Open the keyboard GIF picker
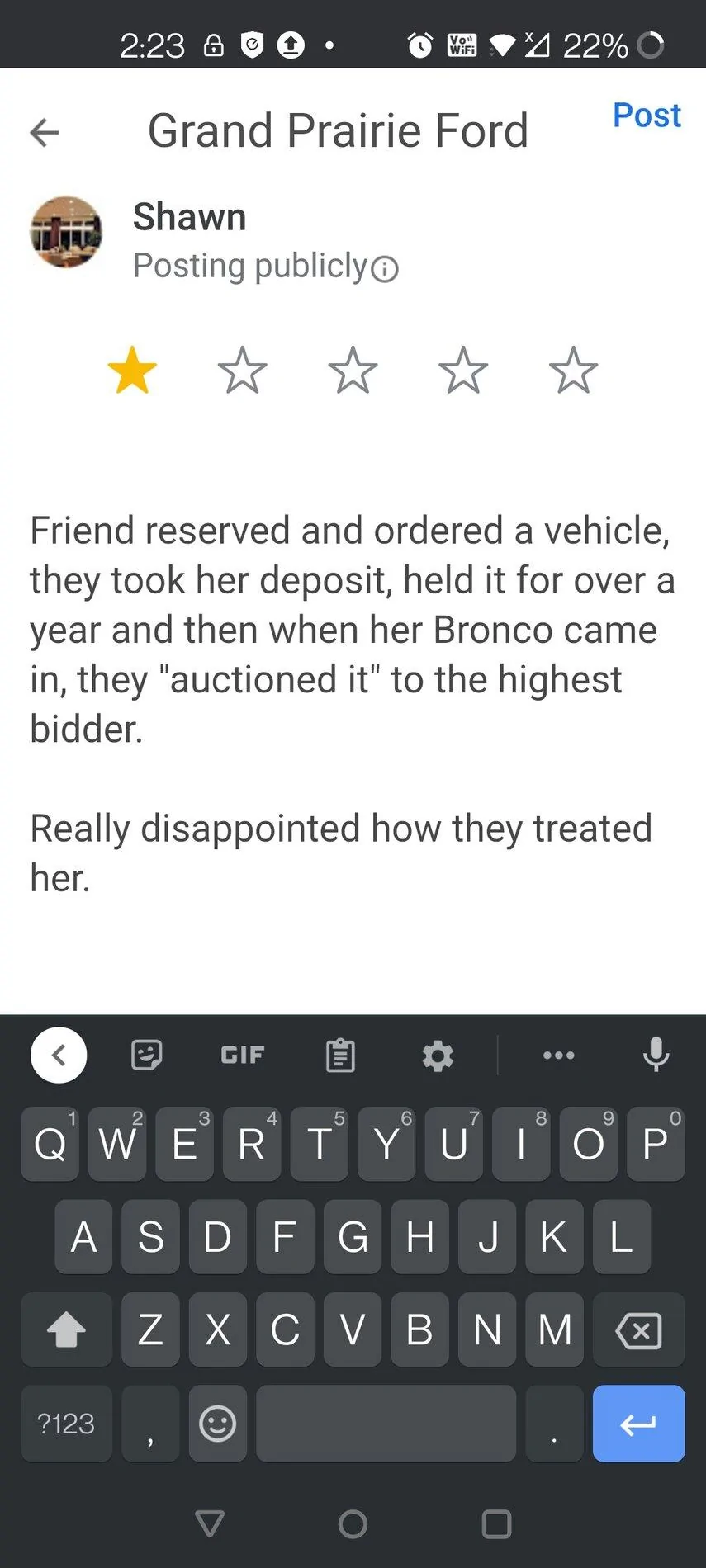This screenshot has width=706, height=1568. click(242, 1055)
